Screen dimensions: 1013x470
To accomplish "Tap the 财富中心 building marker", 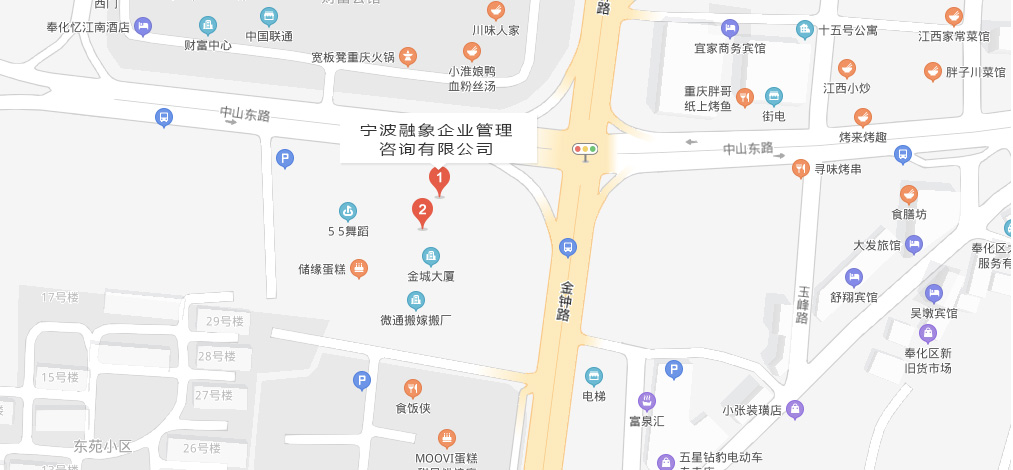I will (207, 26).
